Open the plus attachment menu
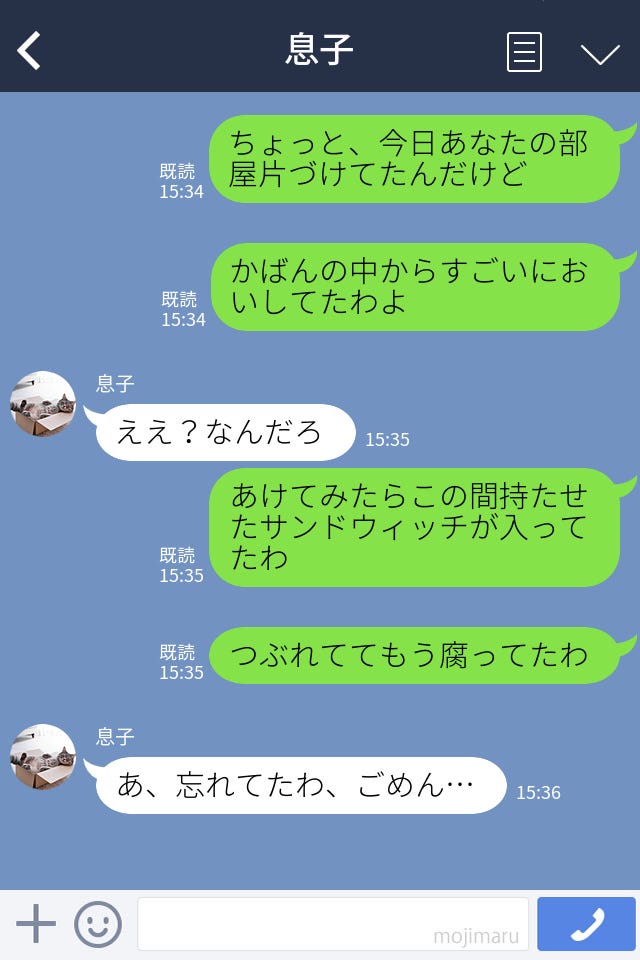 [36, 924]
